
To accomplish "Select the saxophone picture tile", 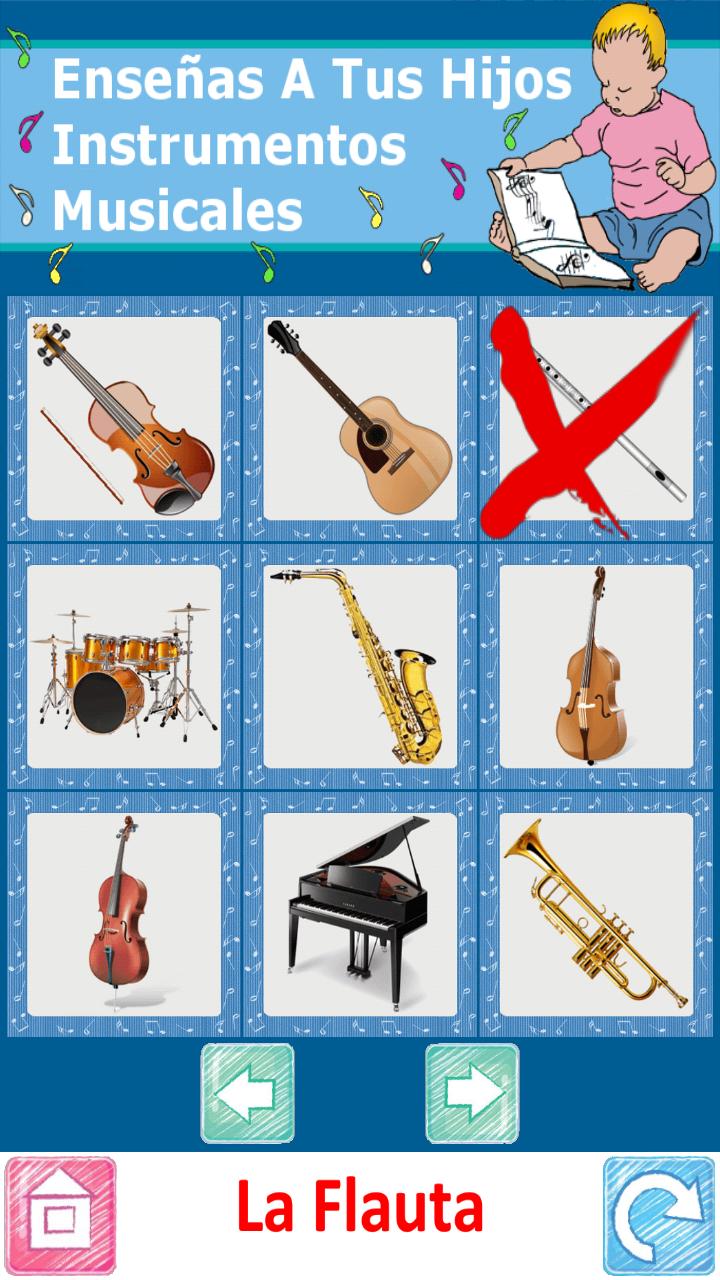I will [x=360, y=666].
